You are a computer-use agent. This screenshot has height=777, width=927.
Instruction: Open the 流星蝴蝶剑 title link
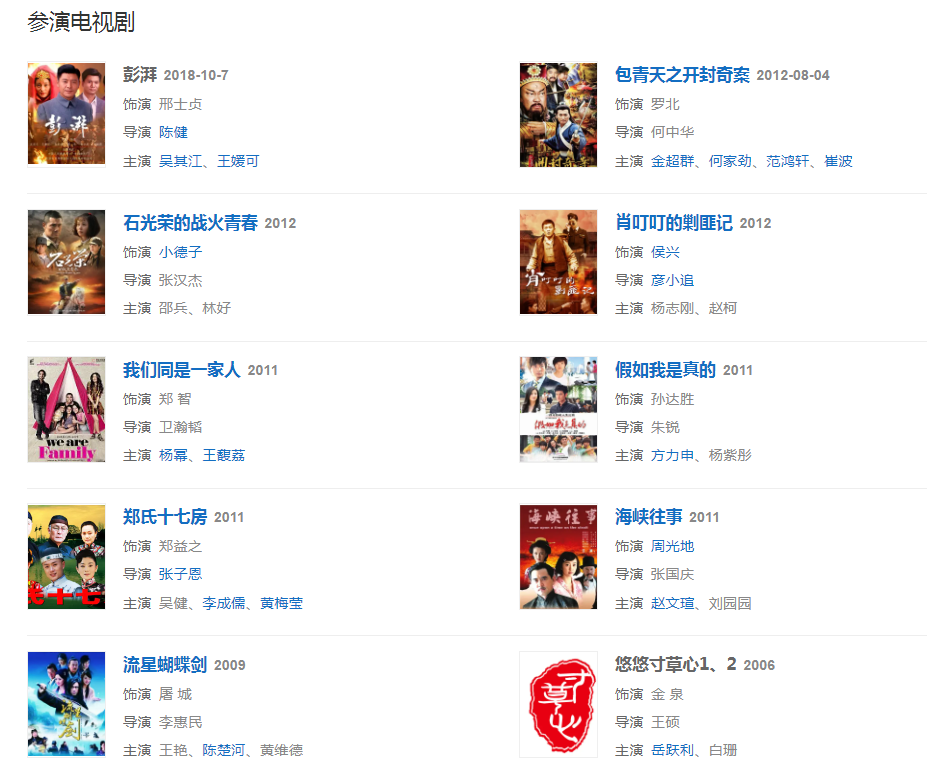coord(165,665)
